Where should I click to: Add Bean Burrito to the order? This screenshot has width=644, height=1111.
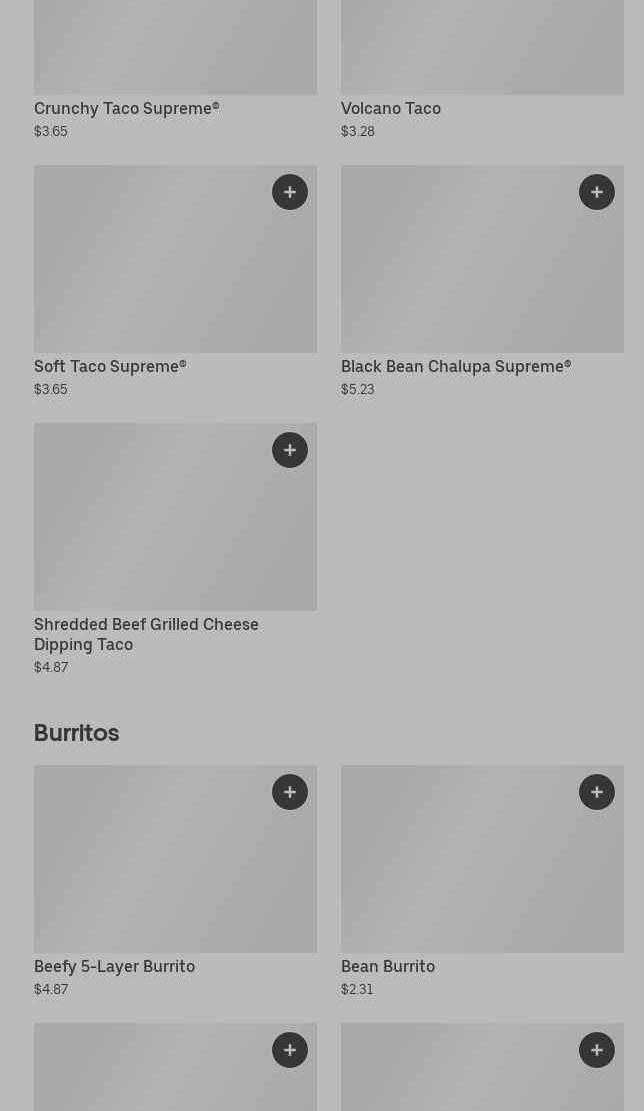(x=597, y=792)
